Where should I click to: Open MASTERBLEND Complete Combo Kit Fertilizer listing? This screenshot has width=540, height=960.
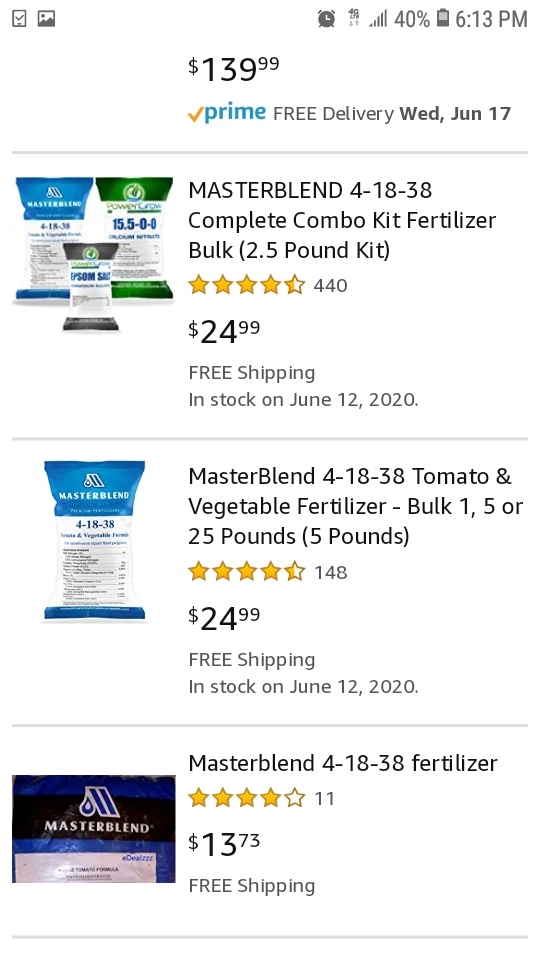(x=342, y=220)
